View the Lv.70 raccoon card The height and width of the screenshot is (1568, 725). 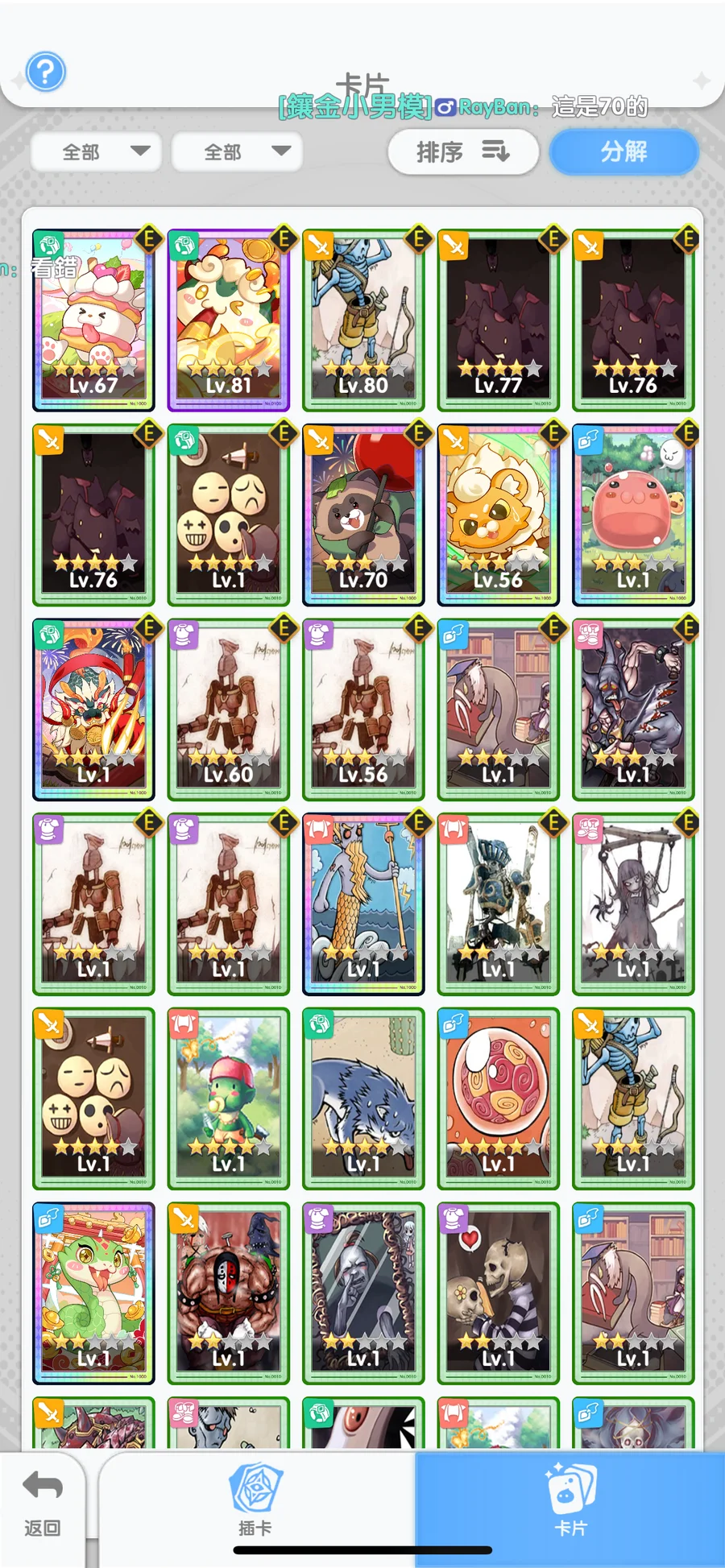point(363,515)
